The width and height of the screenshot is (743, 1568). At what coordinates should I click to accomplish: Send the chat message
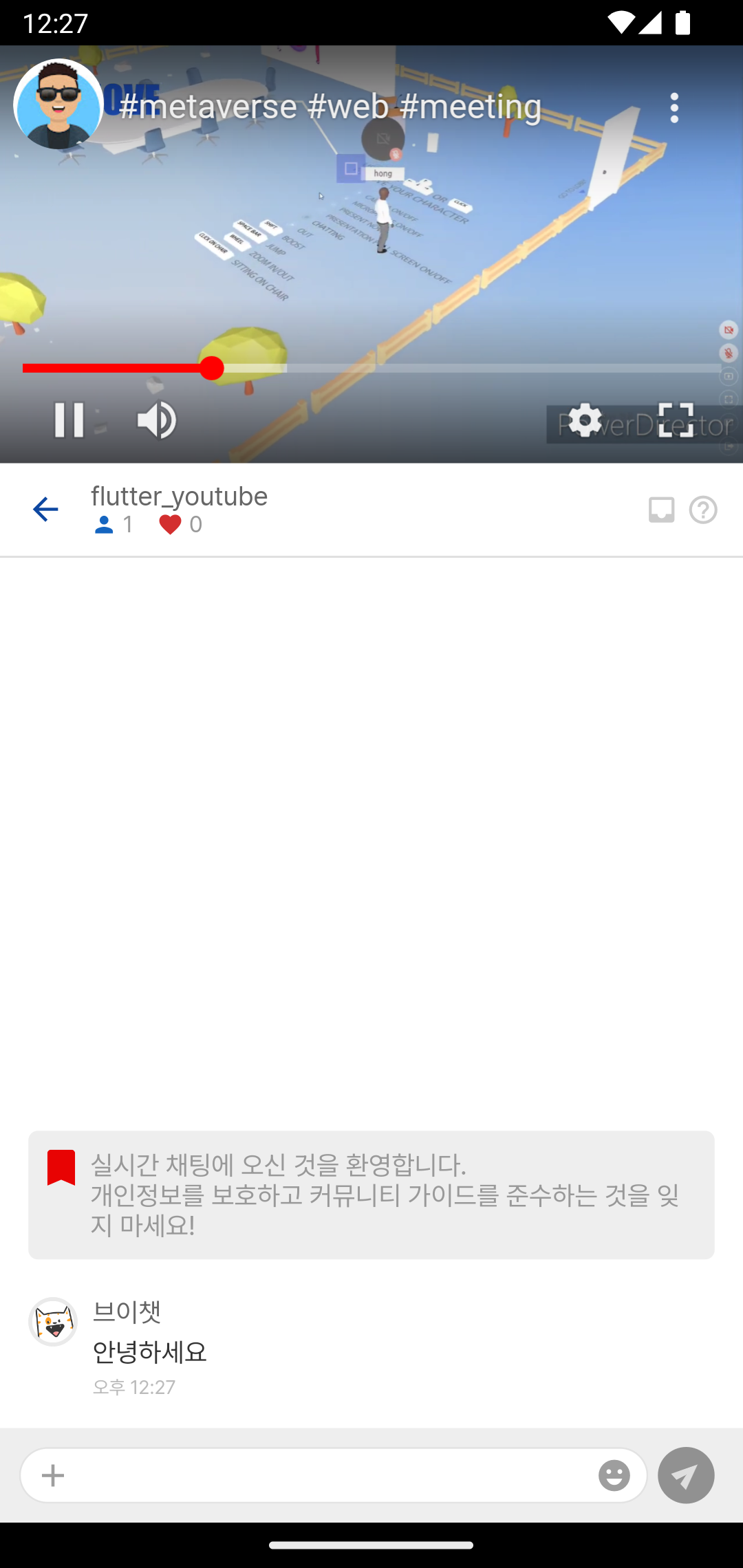(686, 1475)
